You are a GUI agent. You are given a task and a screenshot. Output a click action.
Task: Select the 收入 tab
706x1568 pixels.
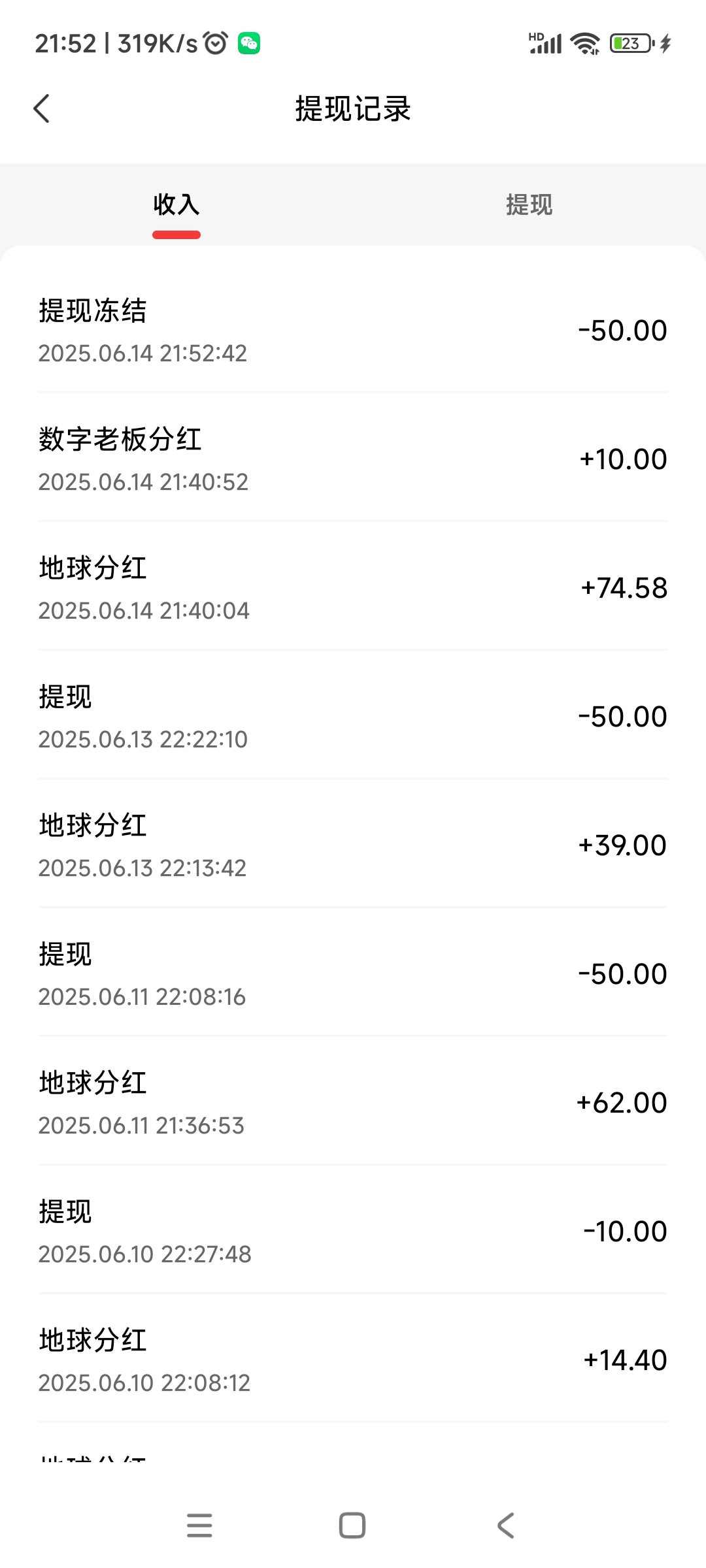176,204
